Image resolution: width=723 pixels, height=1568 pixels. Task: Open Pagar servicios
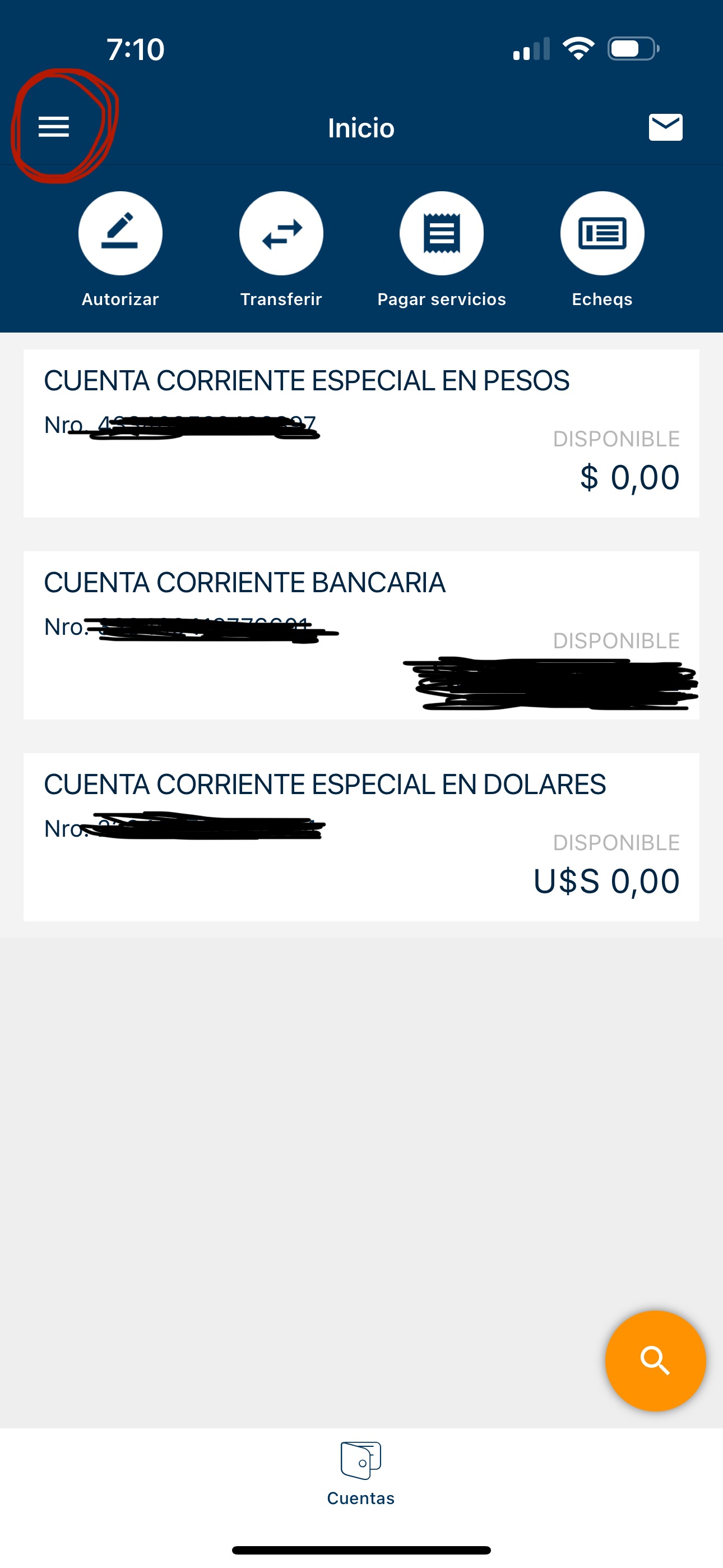[441, 234]
